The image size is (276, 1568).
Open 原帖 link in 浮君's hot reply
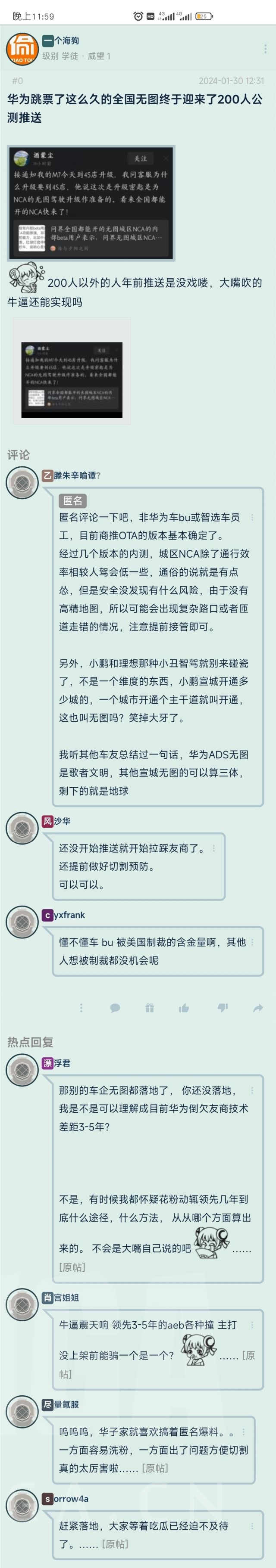pyautogui.click(x=72, y=1267)
